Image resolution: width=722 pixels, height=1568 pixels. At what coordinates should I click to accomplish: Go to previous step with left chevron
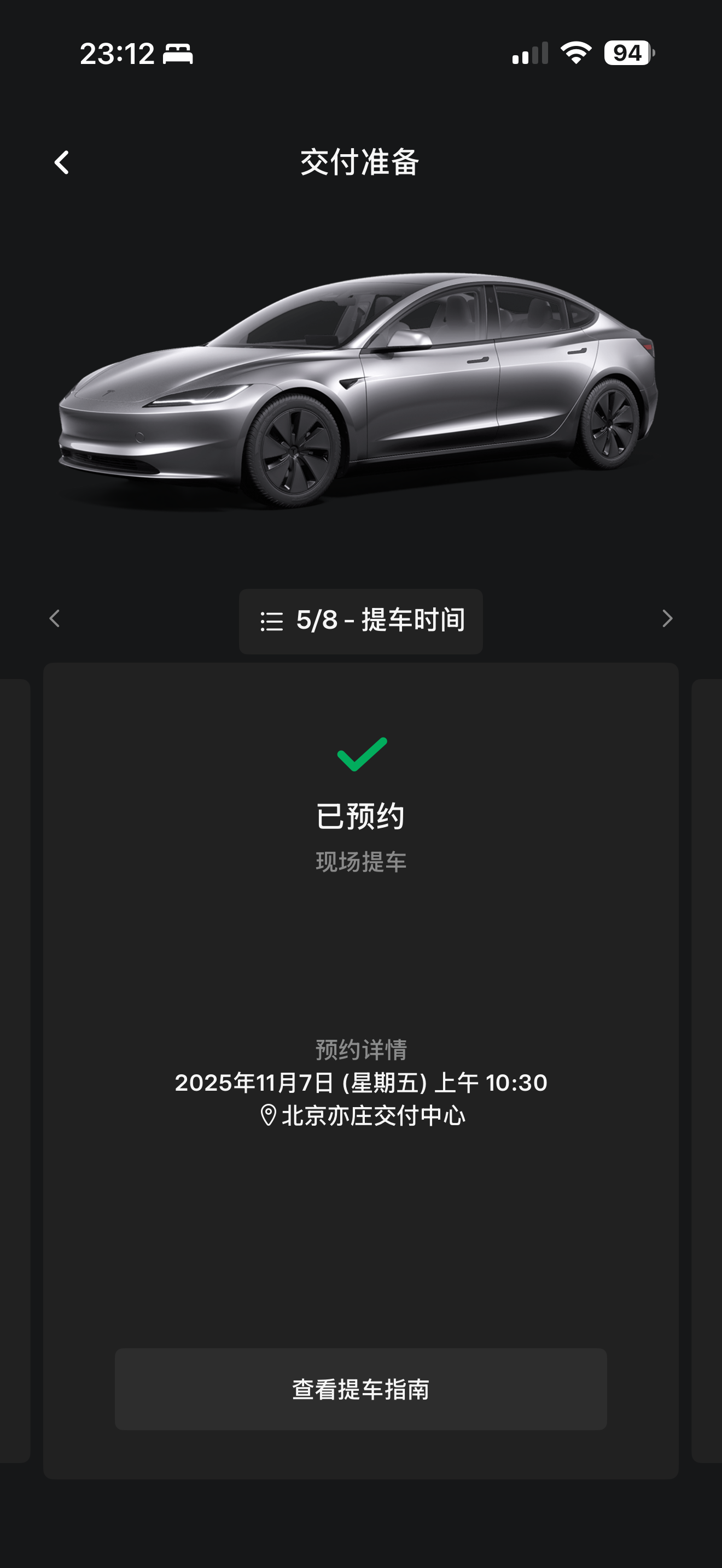coord(55,619)
